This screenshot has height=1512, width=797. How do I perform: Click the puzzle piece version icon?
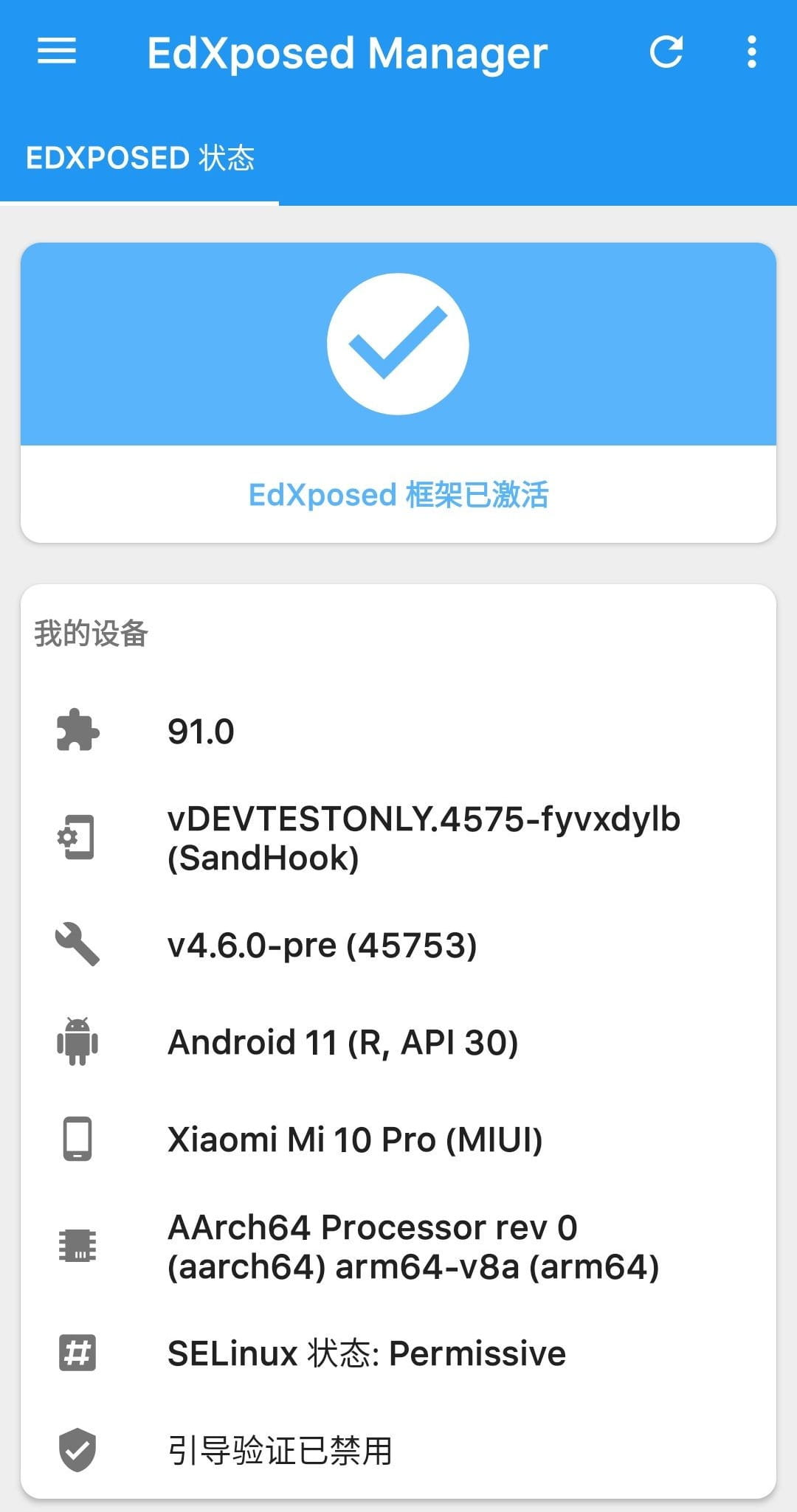pyautogui.click(x=76, y=731)
